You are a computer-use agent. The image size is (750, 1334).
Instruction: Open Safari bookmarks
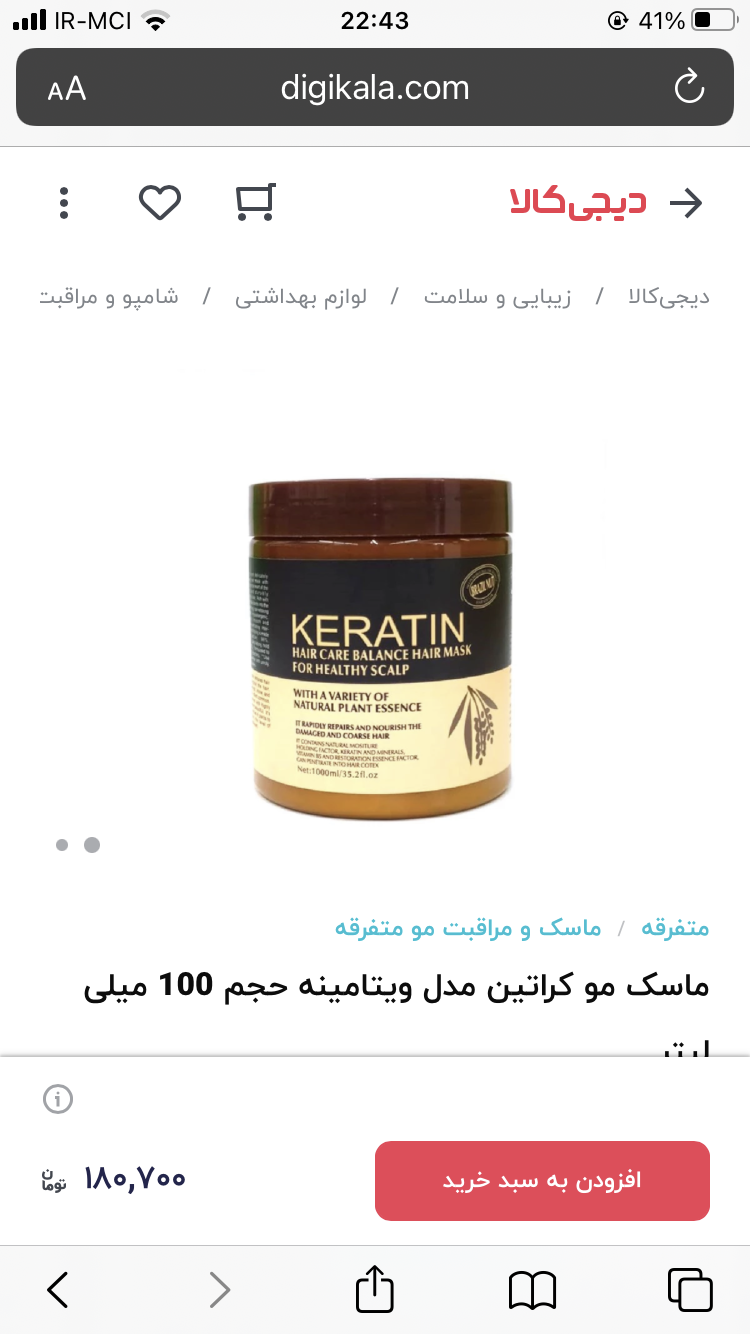[x=532, y=1290]
